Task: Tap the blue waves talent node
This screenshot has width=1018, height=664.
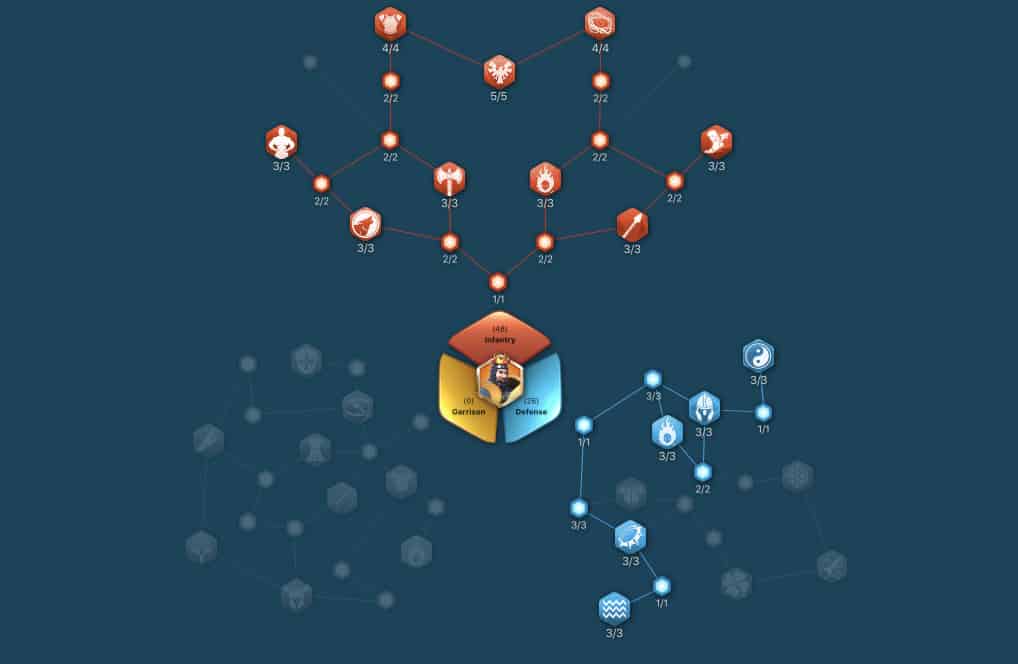Action: pyautogui.click(x=614, y=607)
